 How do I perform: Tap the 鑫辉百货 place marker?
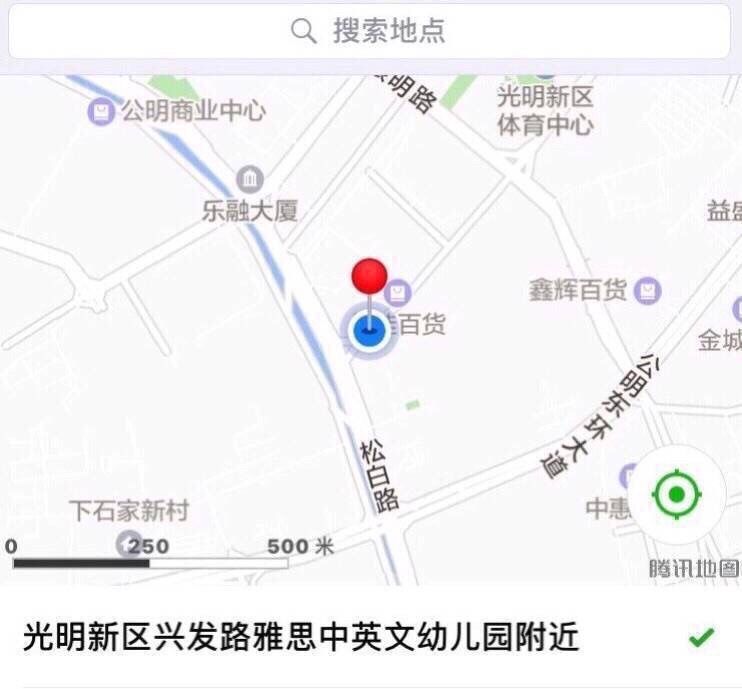(x=650, y=291)
